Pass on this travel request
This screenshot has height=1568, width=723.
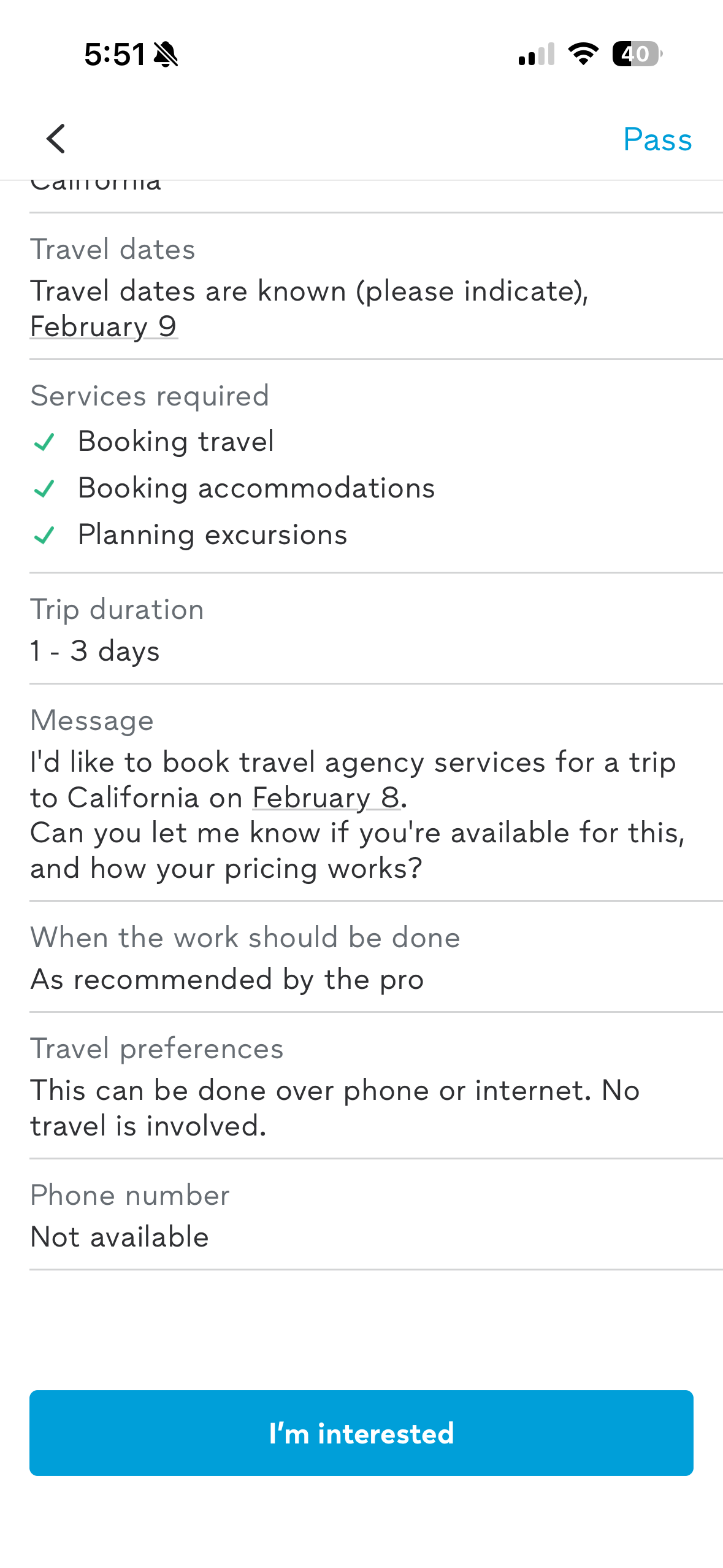click(x=657, y=140)
